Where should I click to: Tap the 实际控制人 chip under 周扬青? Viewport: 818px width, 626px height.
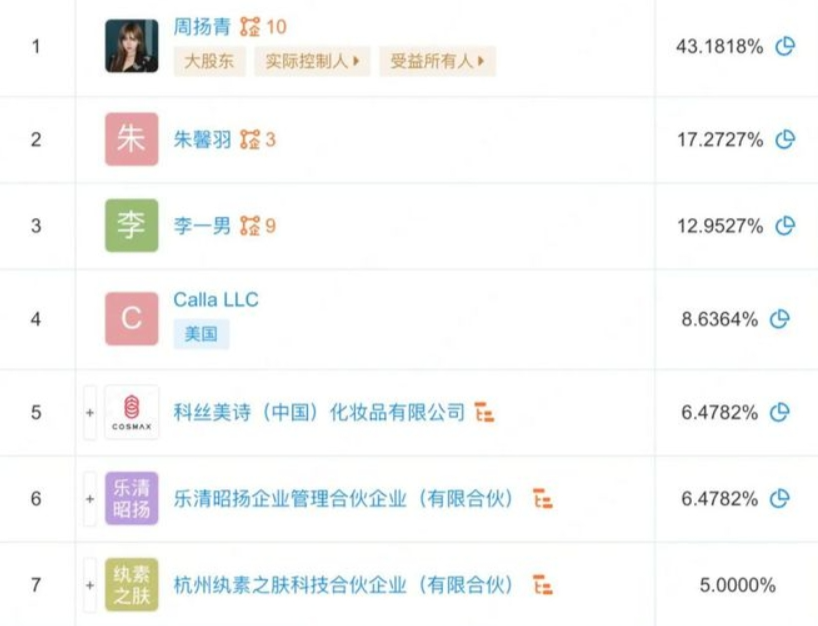[x=312, y=62]
